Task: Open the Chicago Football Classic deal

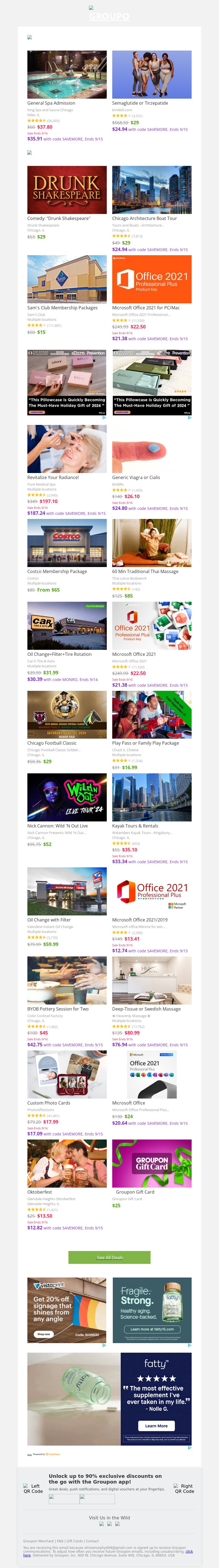Action: pos(67,714)
